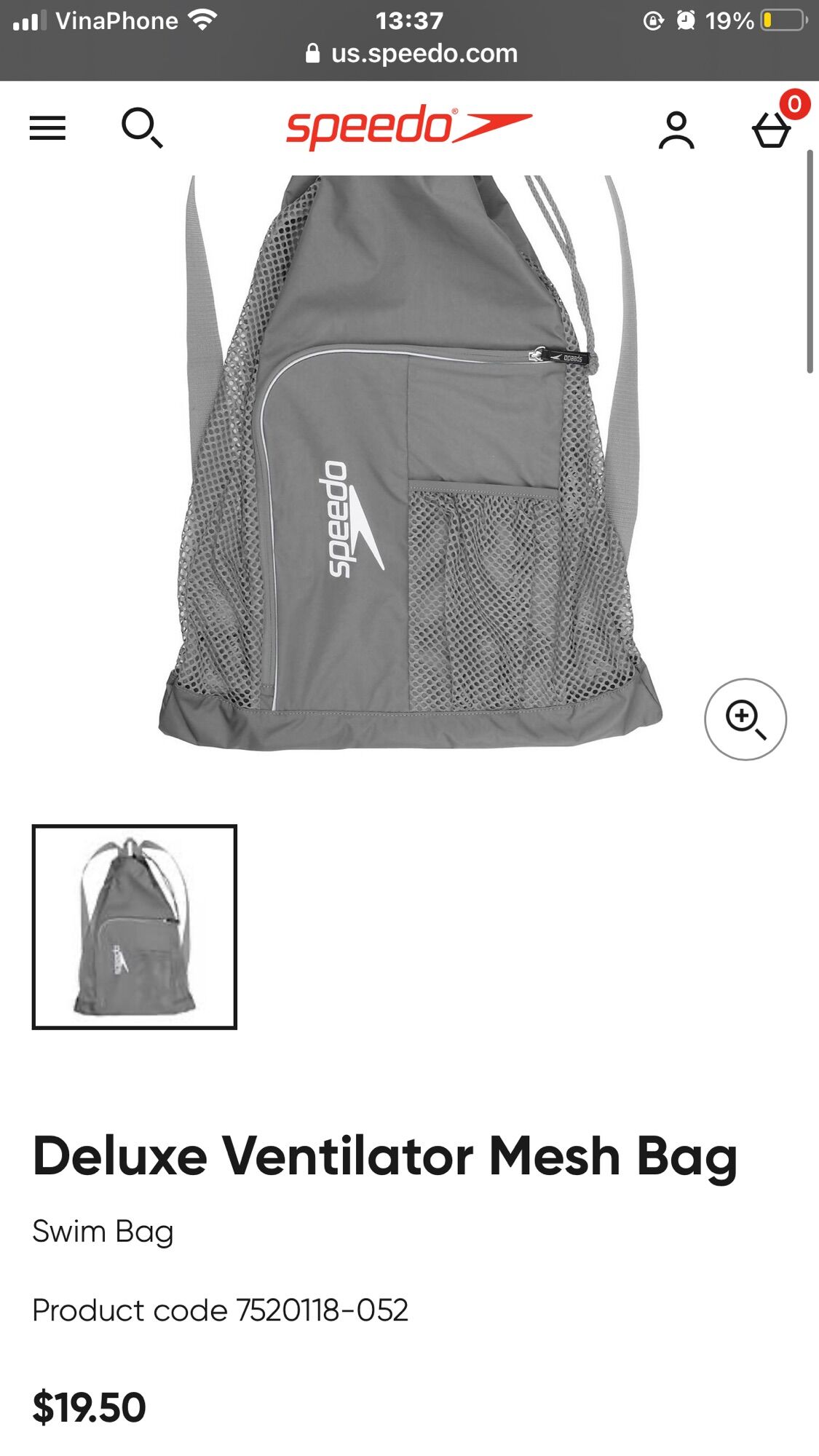Open the search icon
Viewport: 819px width, 1456px height.
point(142,128)
